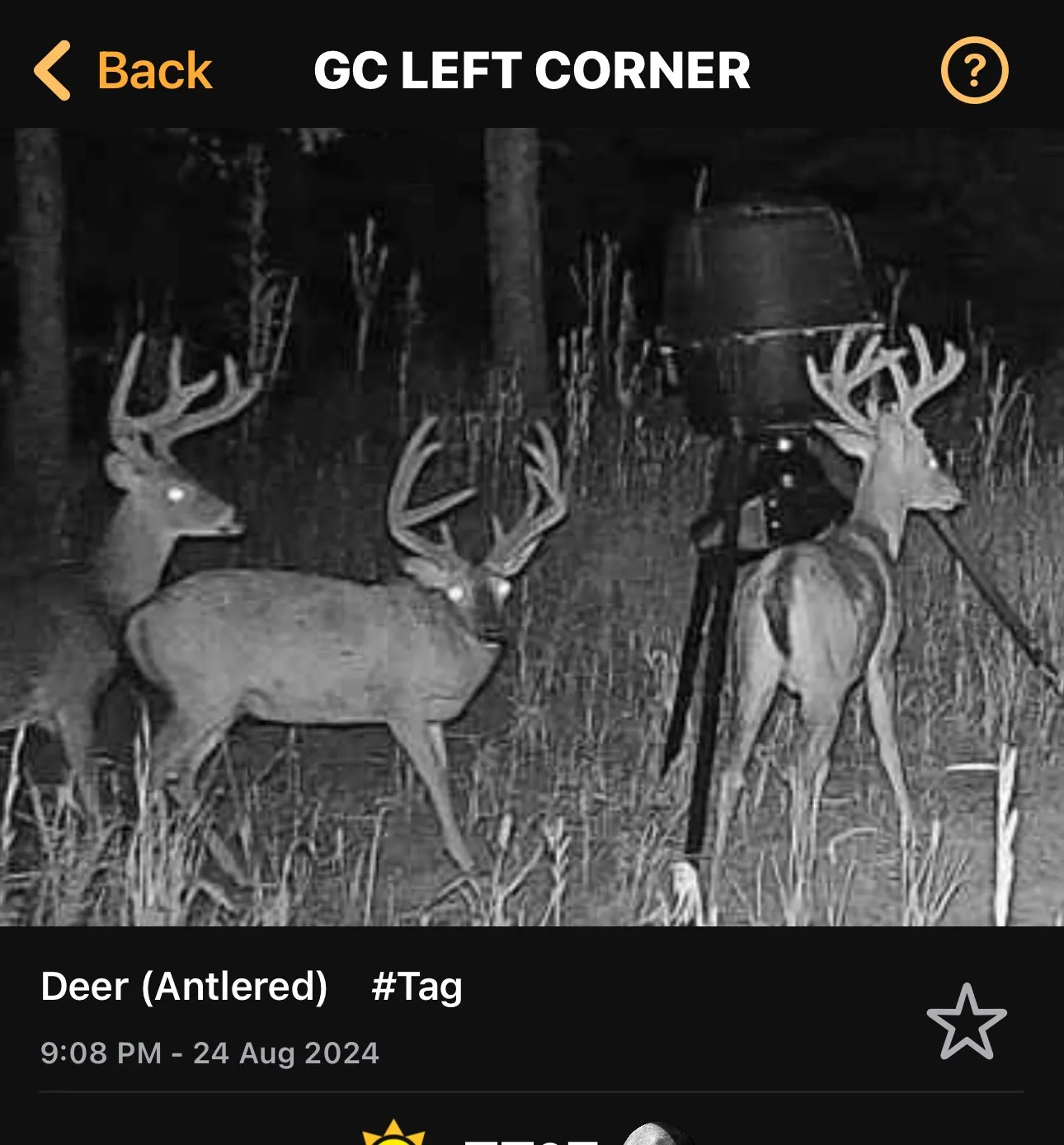Go back using the Back button
Viewport: 1064px width, 1145px height.
(x=124, y=71)
